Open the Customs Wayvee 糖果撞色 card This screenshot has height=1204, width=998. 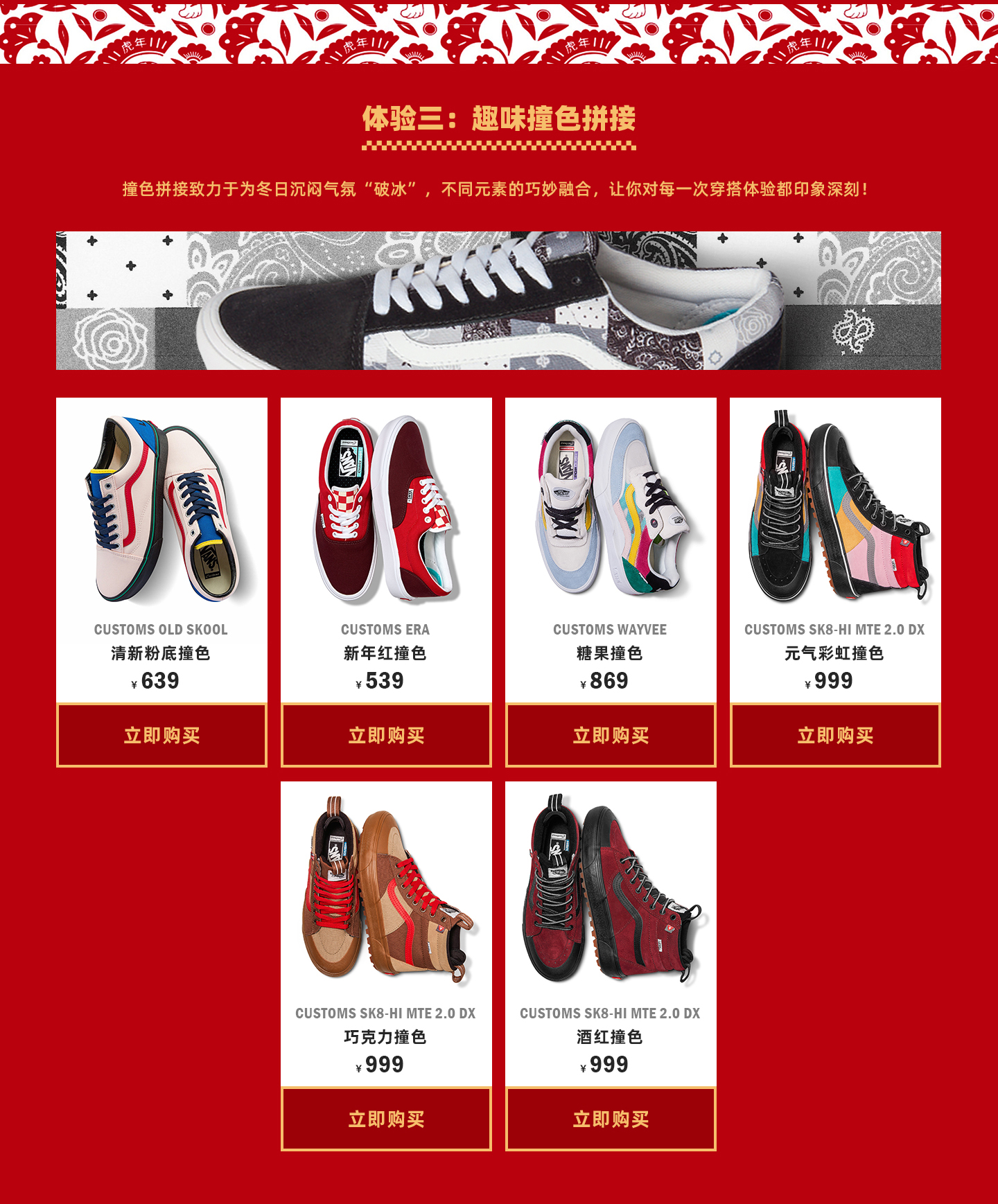click(x=611, y=513)
